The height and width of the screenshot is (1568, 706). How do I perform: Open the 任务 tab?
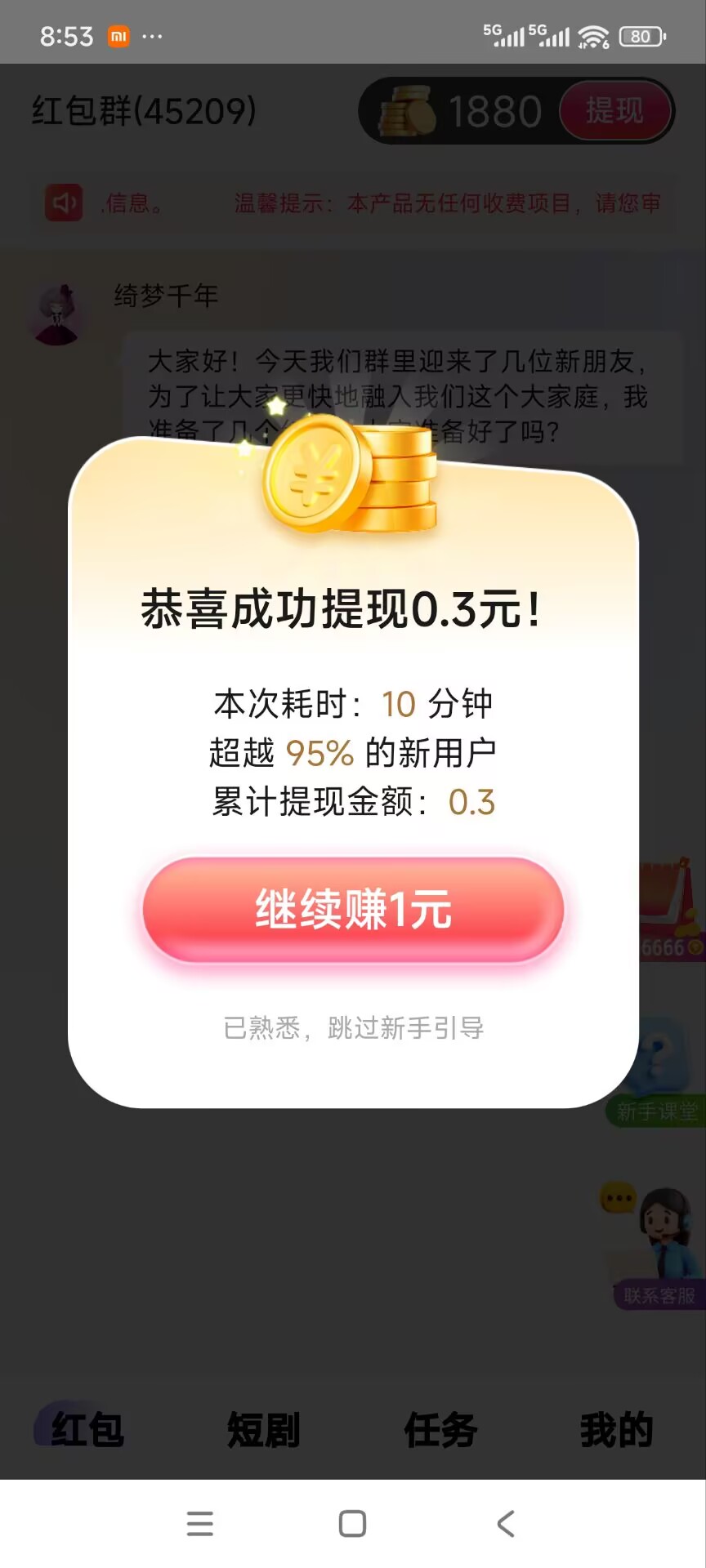tap(440, 1430)
